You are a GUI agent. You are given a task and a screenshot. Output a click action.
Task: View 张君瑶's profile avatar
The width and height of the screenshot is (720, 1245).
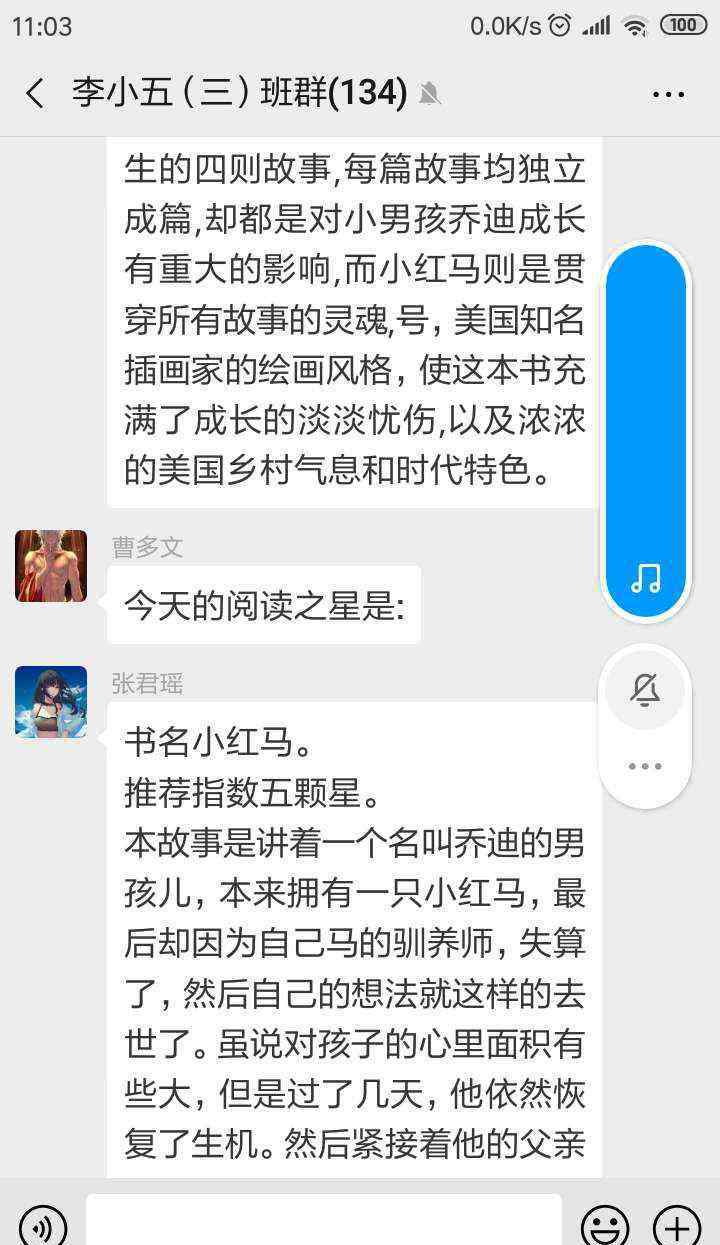click(x=51, y=702)
